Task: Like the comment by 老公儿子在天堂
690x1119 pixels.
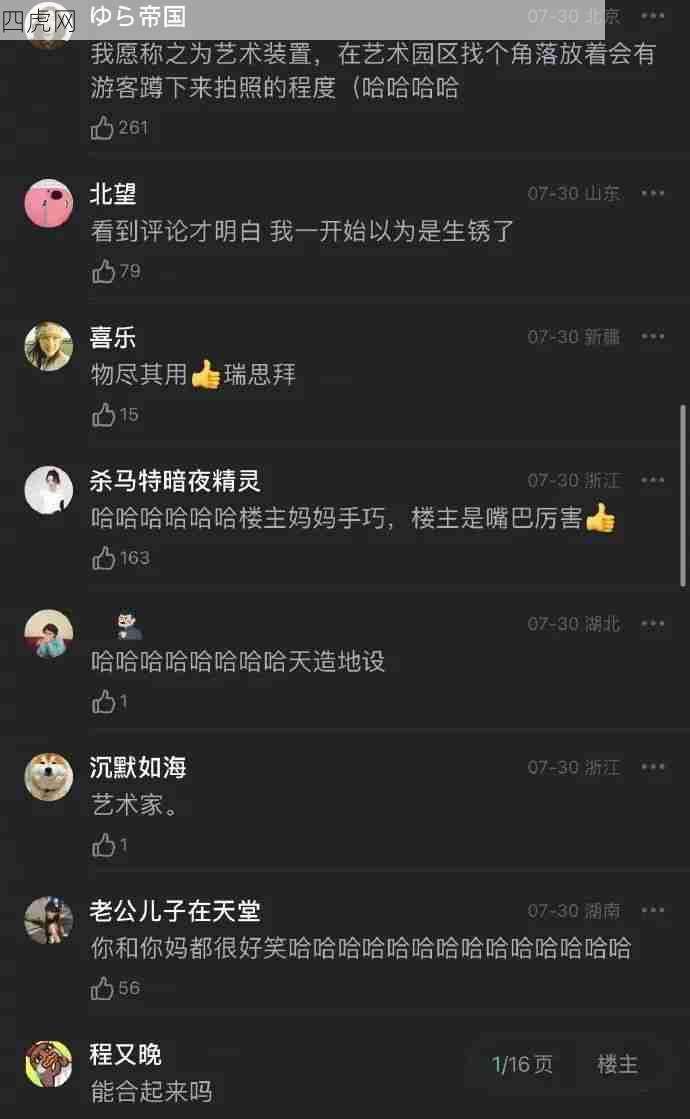Action: tap(104, 989)
